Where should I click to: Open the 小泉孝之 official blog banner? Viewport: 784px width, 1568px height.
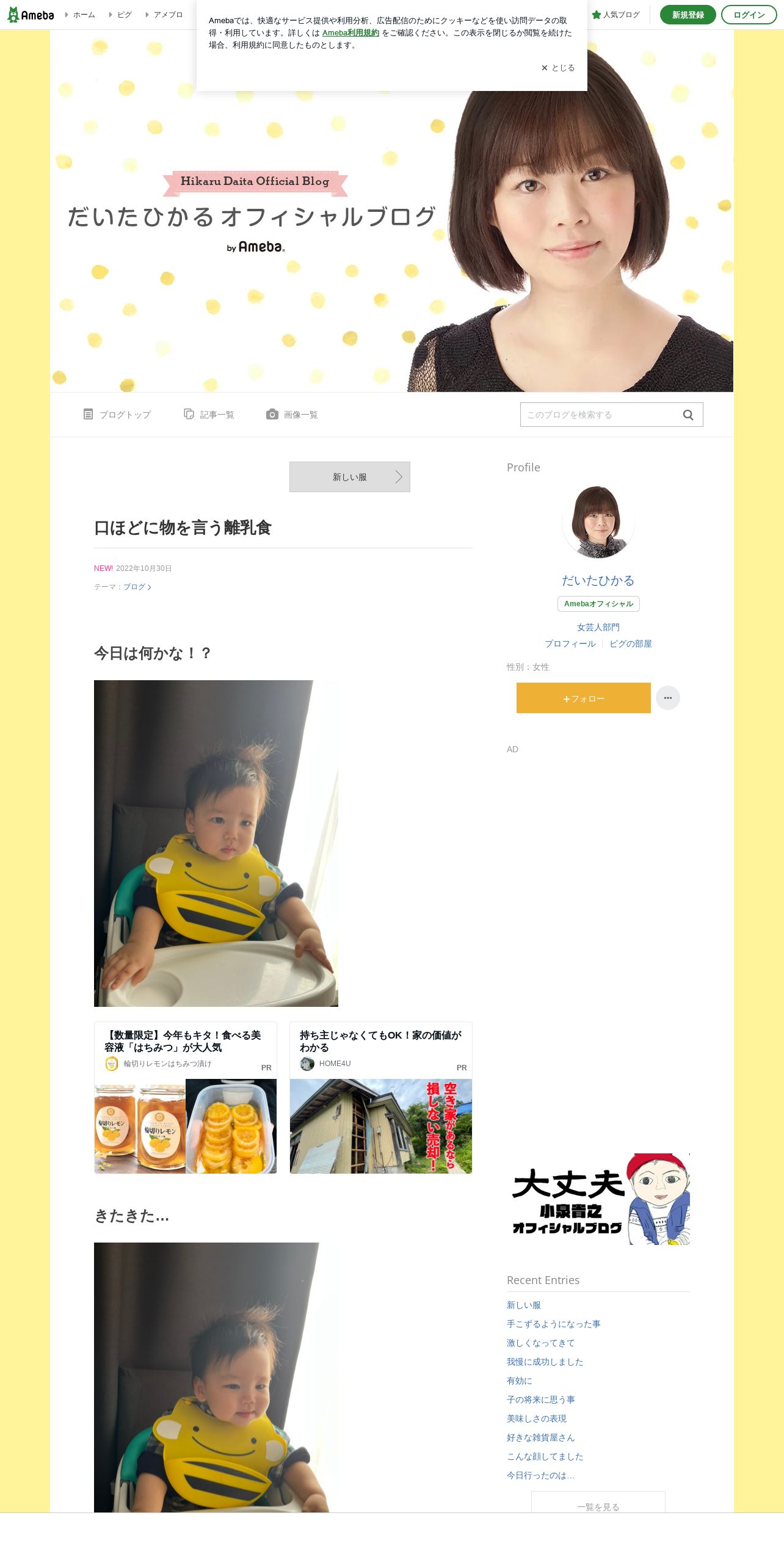(598, 1199)
